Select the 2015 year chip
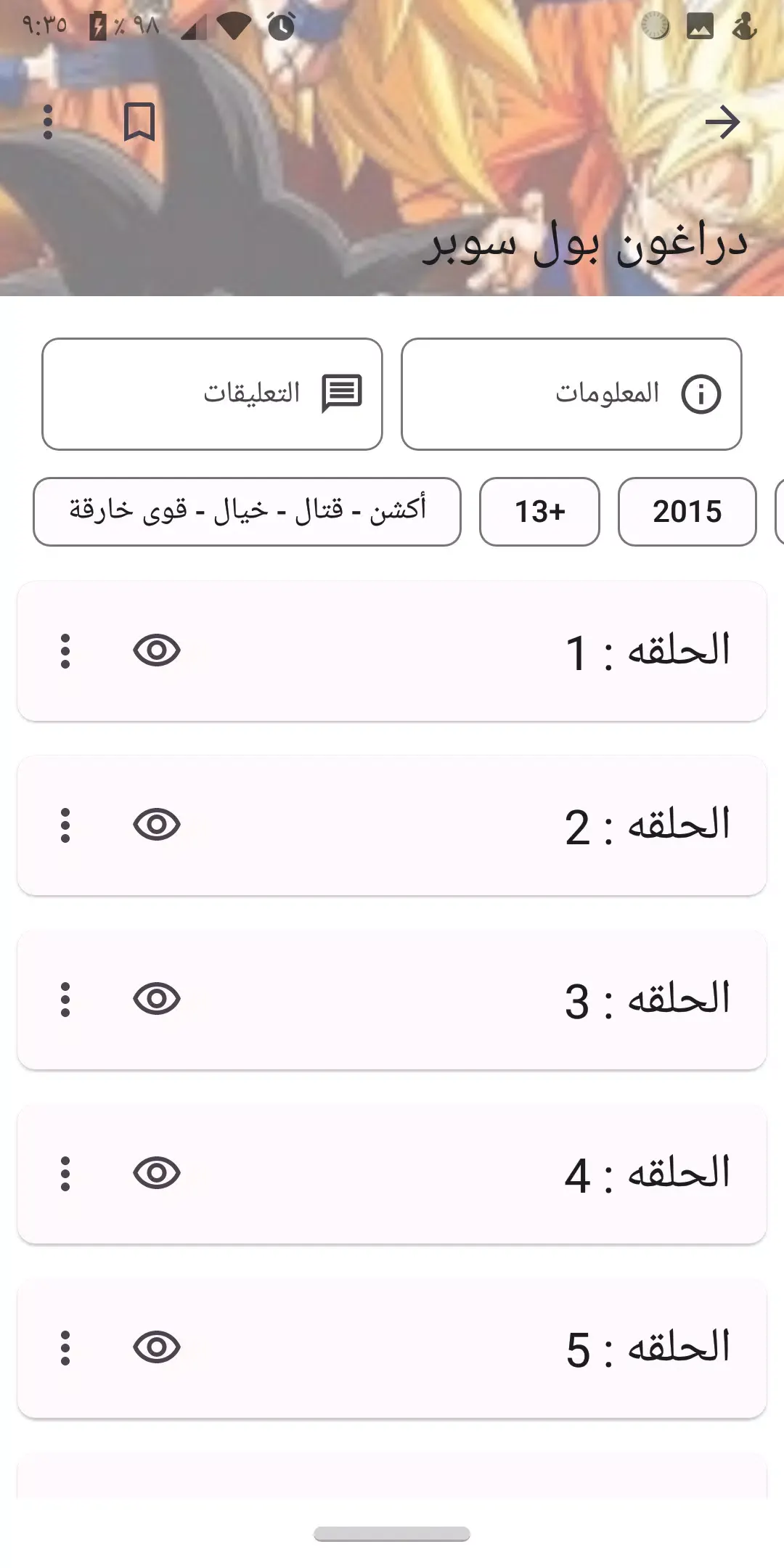 point(687,512)
